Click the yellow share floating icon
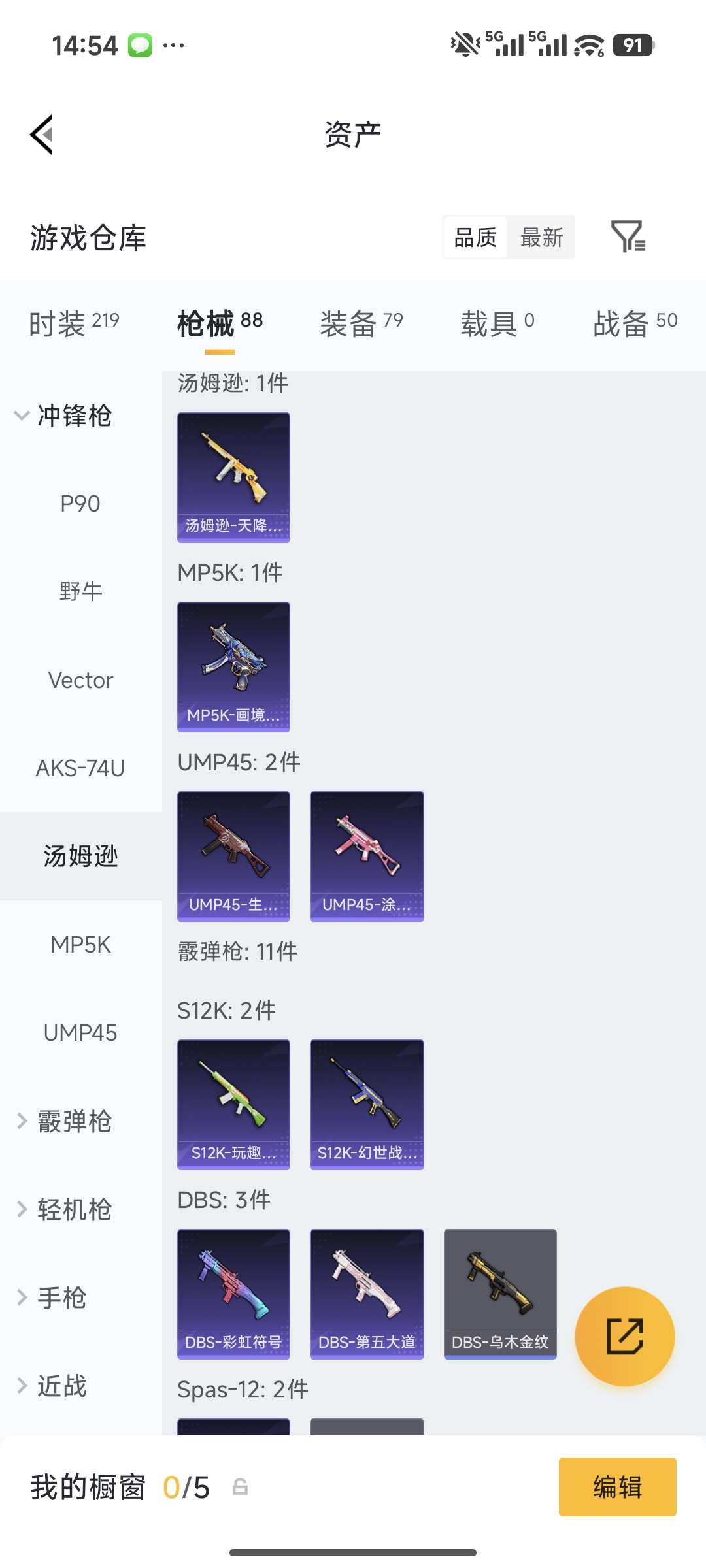Viewport: 706px width, 1568px height. click(x=625, y=1336)
